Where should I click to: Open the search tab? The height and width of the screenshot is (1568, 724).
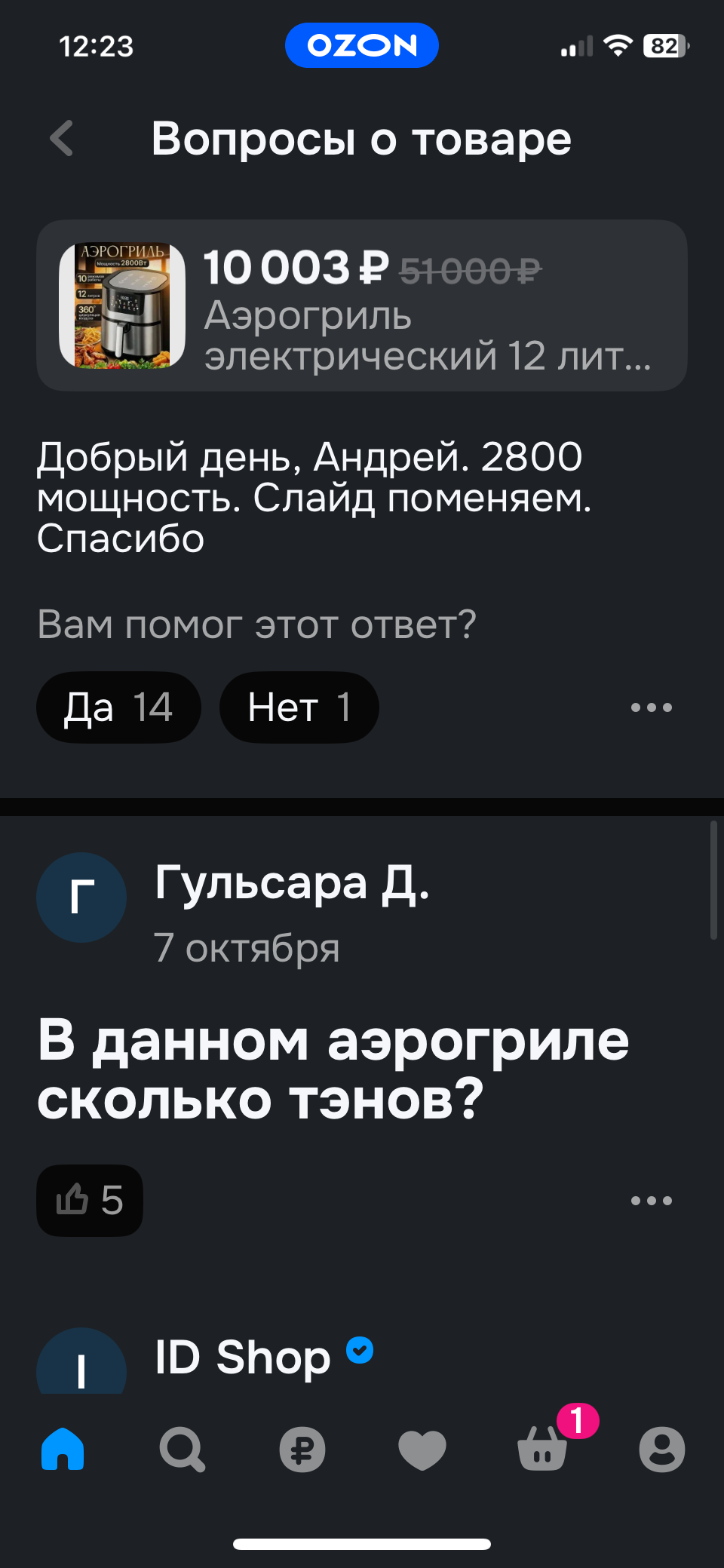(x=182, y=1449)
